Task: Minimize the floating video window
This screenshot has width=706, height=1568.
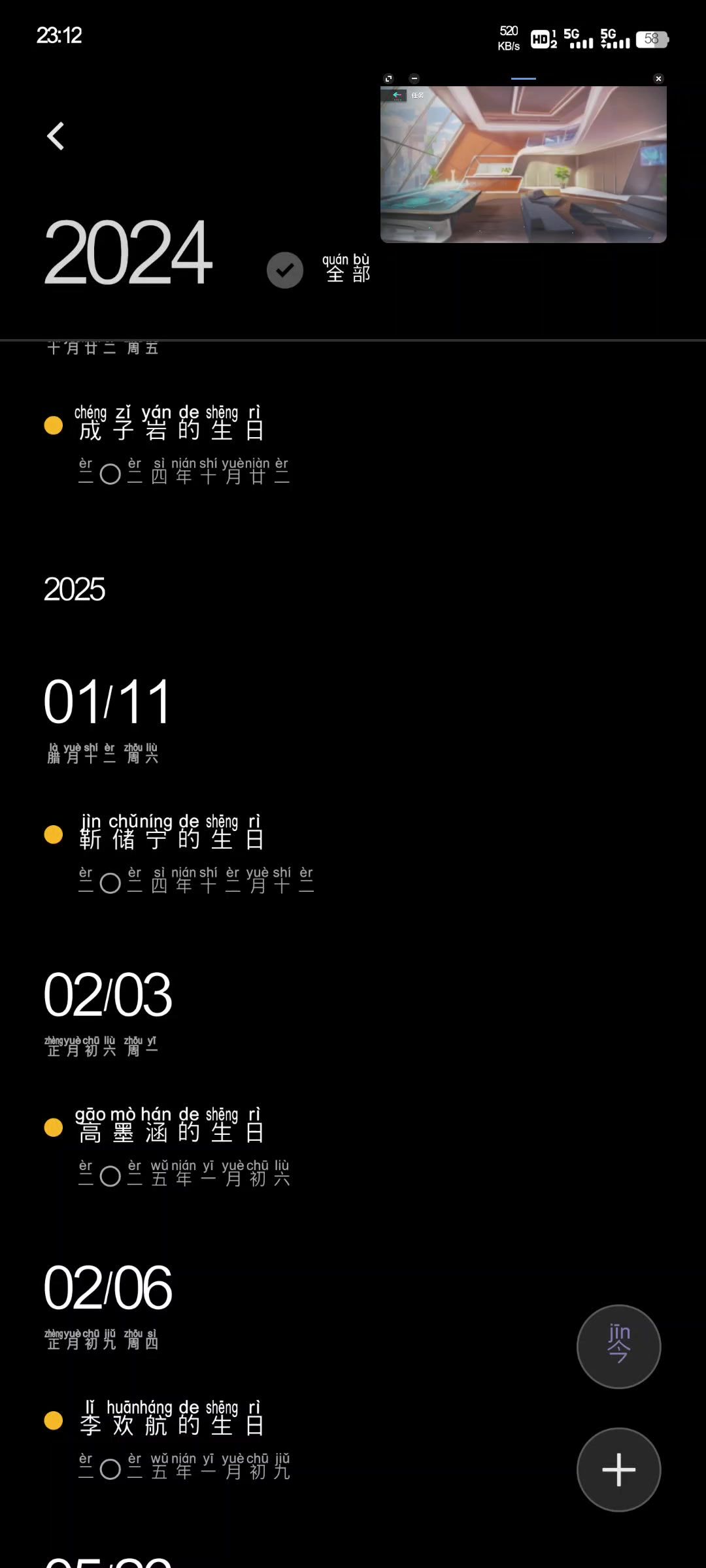Action: (414, 78)
